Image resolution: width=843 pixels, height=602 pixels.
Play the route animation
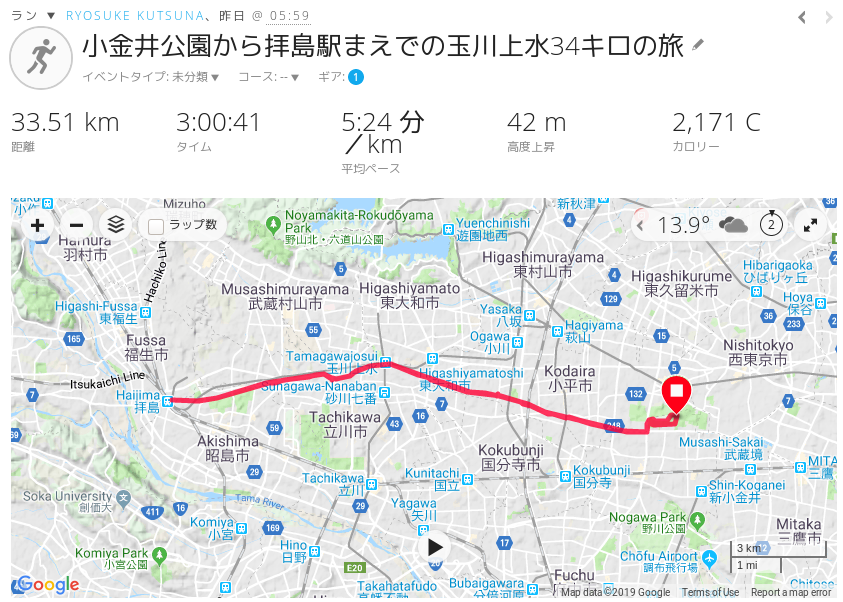[435, 547]
